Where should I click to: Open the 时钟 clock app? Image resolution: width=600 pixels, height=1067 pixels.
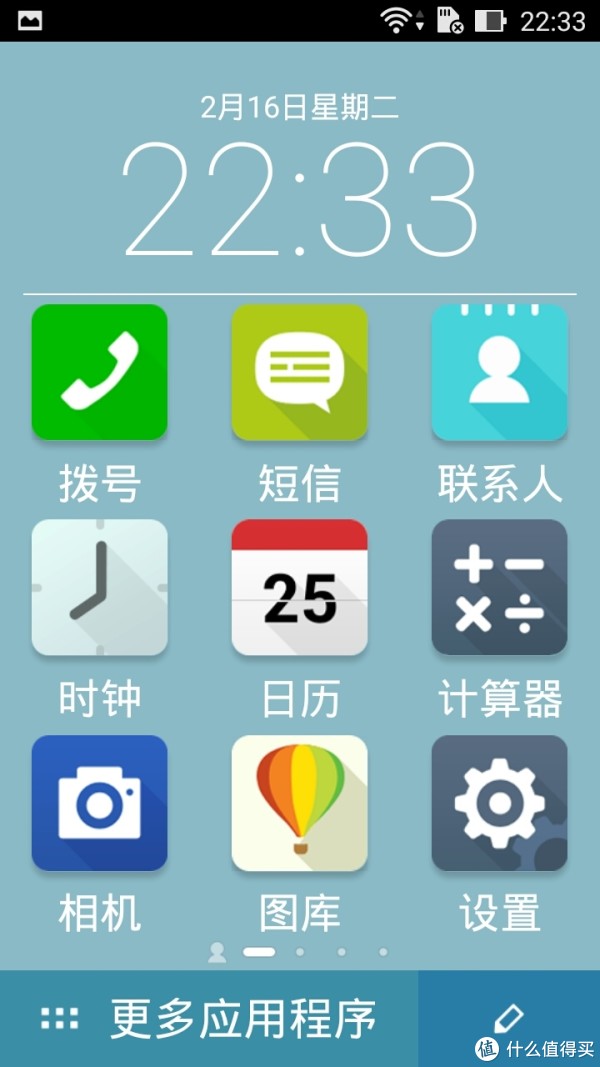pyautogui.click(x=99, y=588)
